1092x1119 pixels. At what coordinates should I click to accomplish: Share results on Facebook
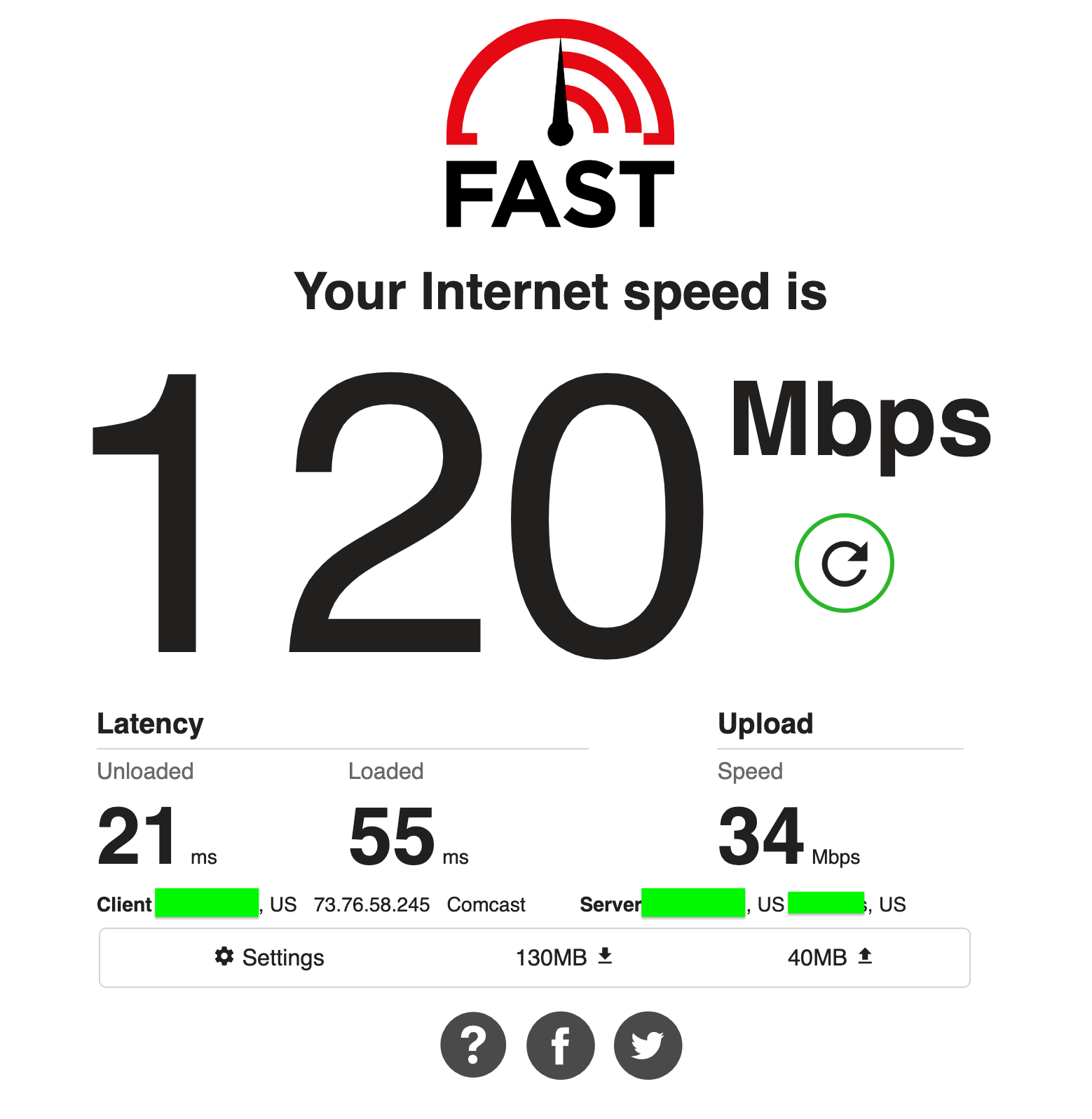point(560,1045)
